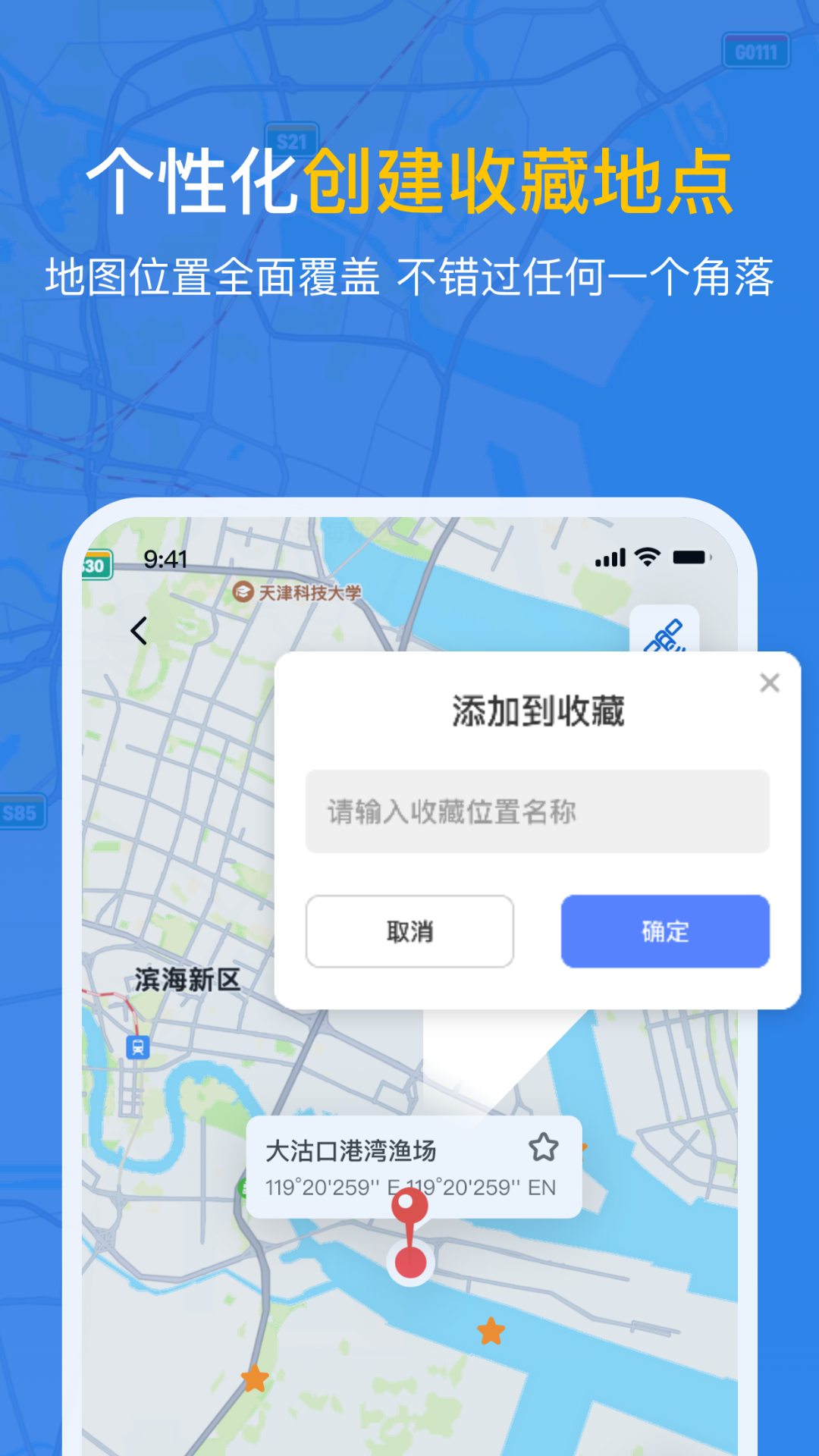Open the satellite layer view icon

coord(666,635)
